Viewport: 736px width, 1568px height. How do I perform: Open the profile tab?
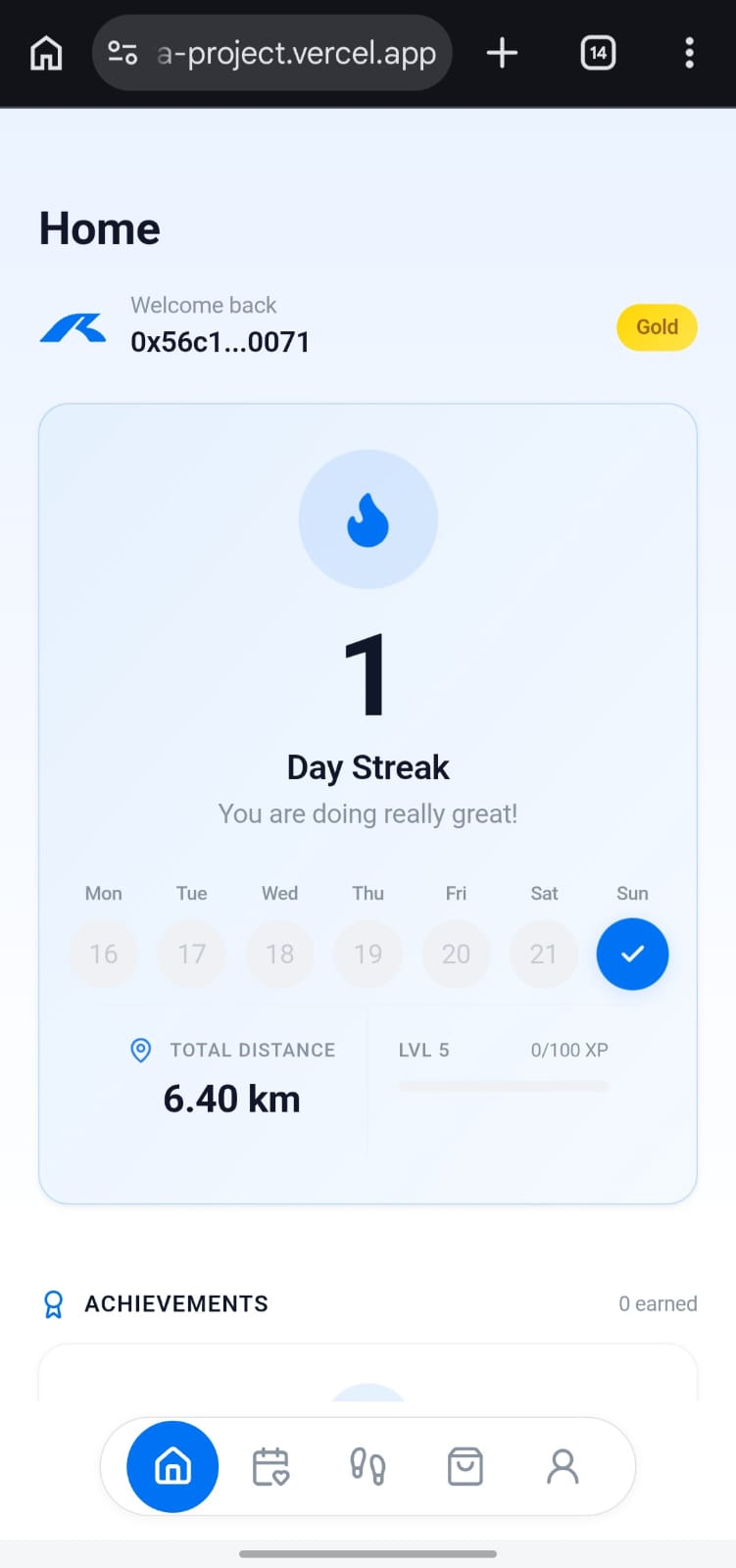pyautogui.click(x=563, y=1466)
